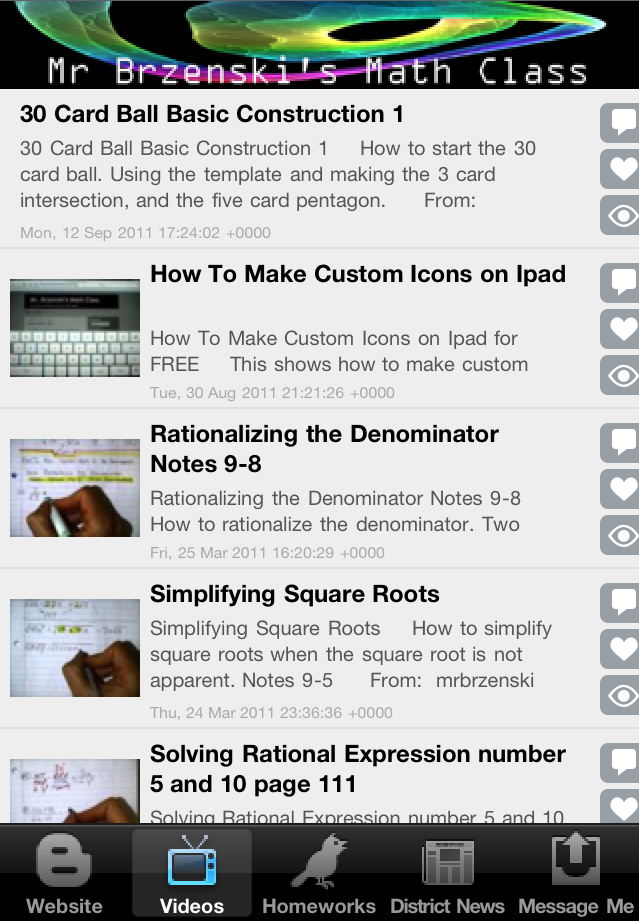Switch to the Website tab

(x=64, y=875)
